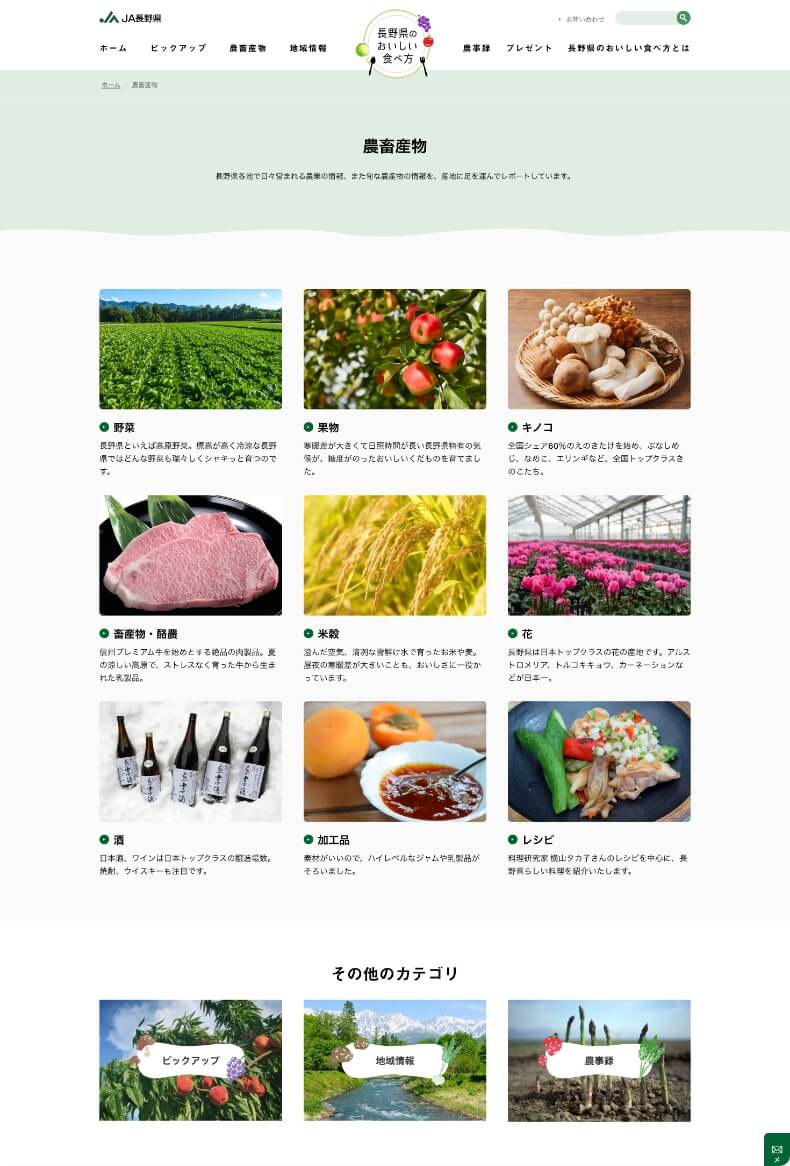The image size is (790, 1166).
Task: Open the プレゼント navigation item
Action: point(529,48)
